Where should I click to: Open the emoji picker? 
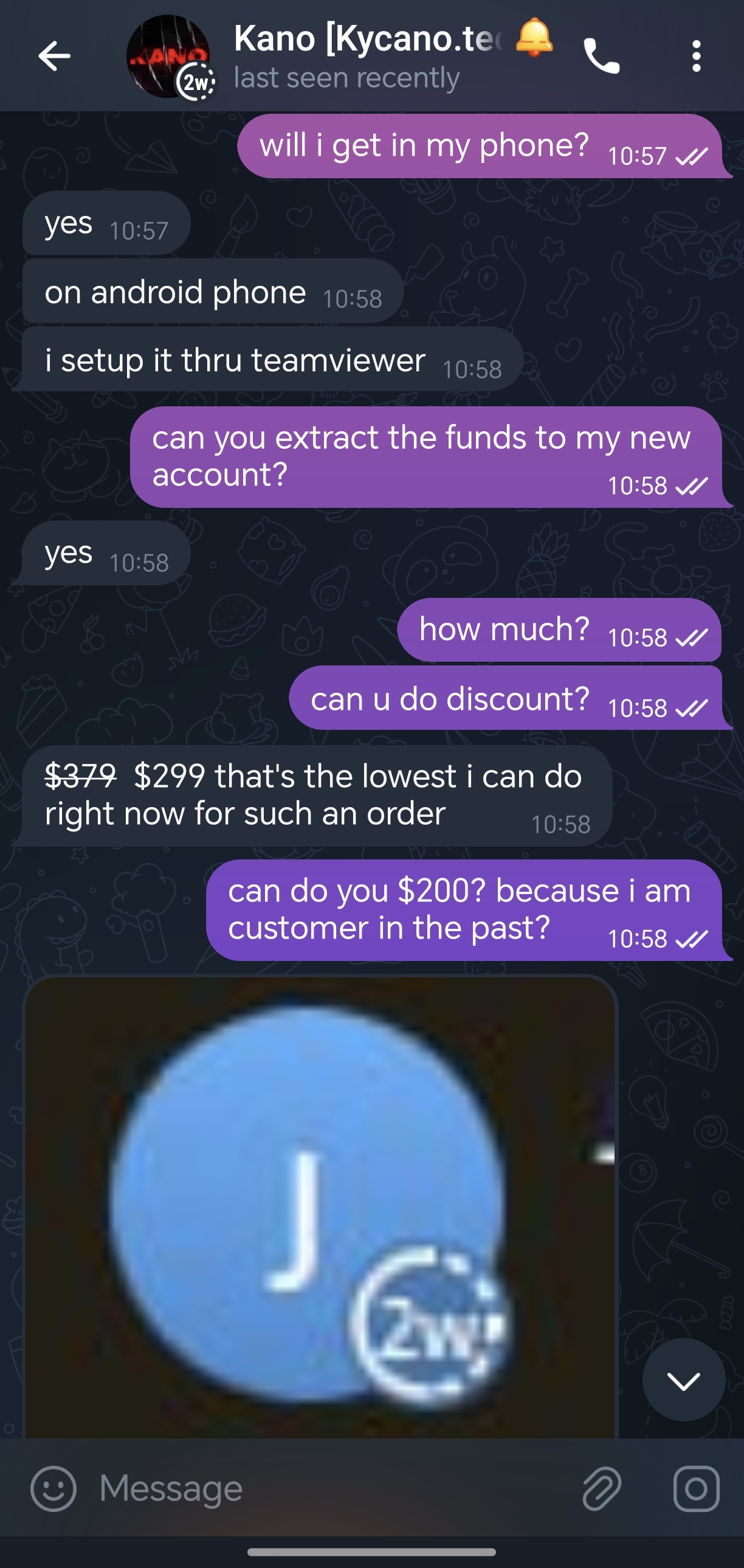coord(53,1489)
